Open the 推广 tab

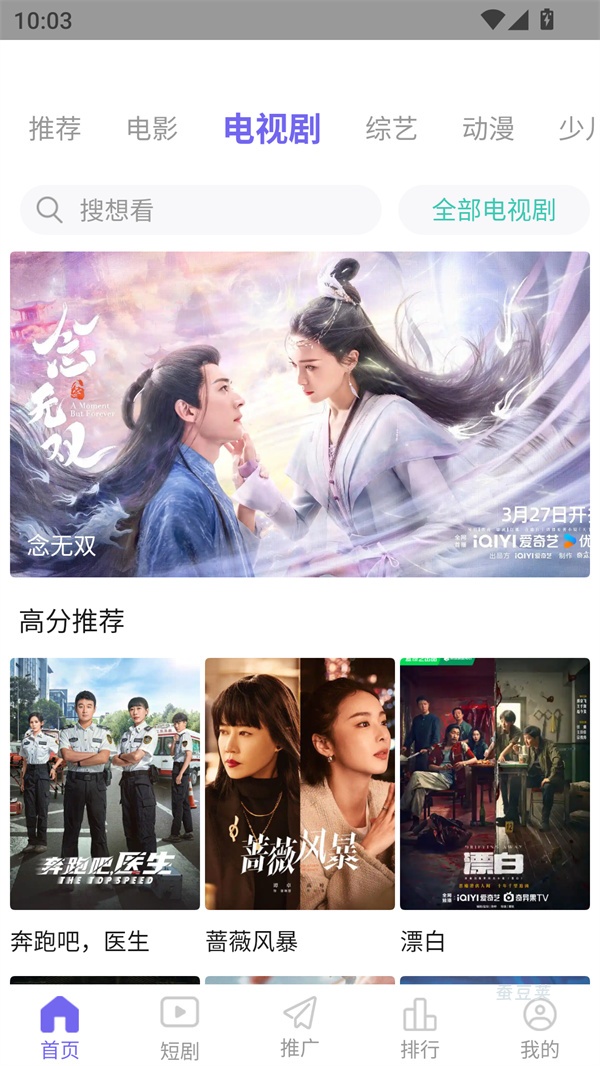300,1027
